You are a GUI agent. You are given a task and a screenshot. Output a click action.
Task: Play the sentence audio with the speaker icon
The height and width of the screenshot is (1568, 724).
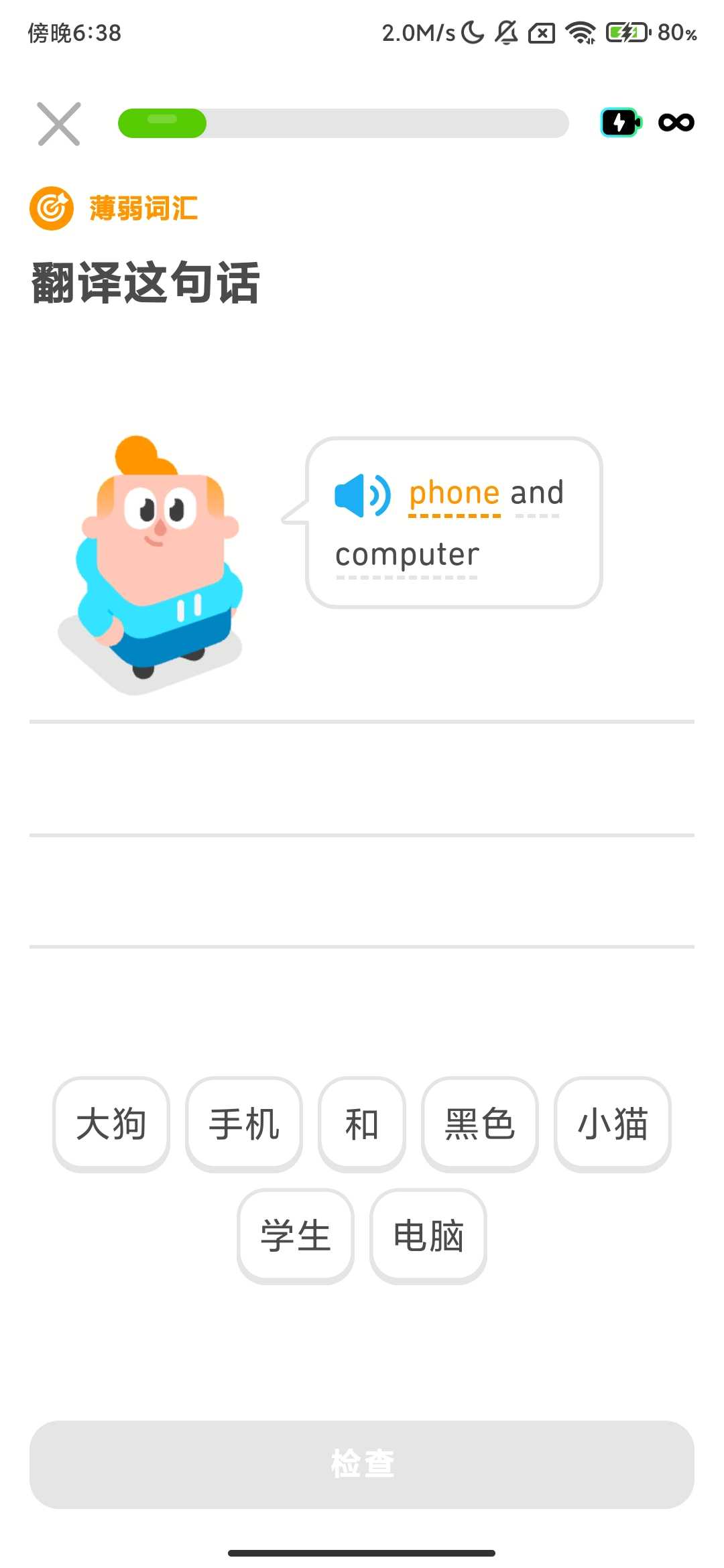362,495
